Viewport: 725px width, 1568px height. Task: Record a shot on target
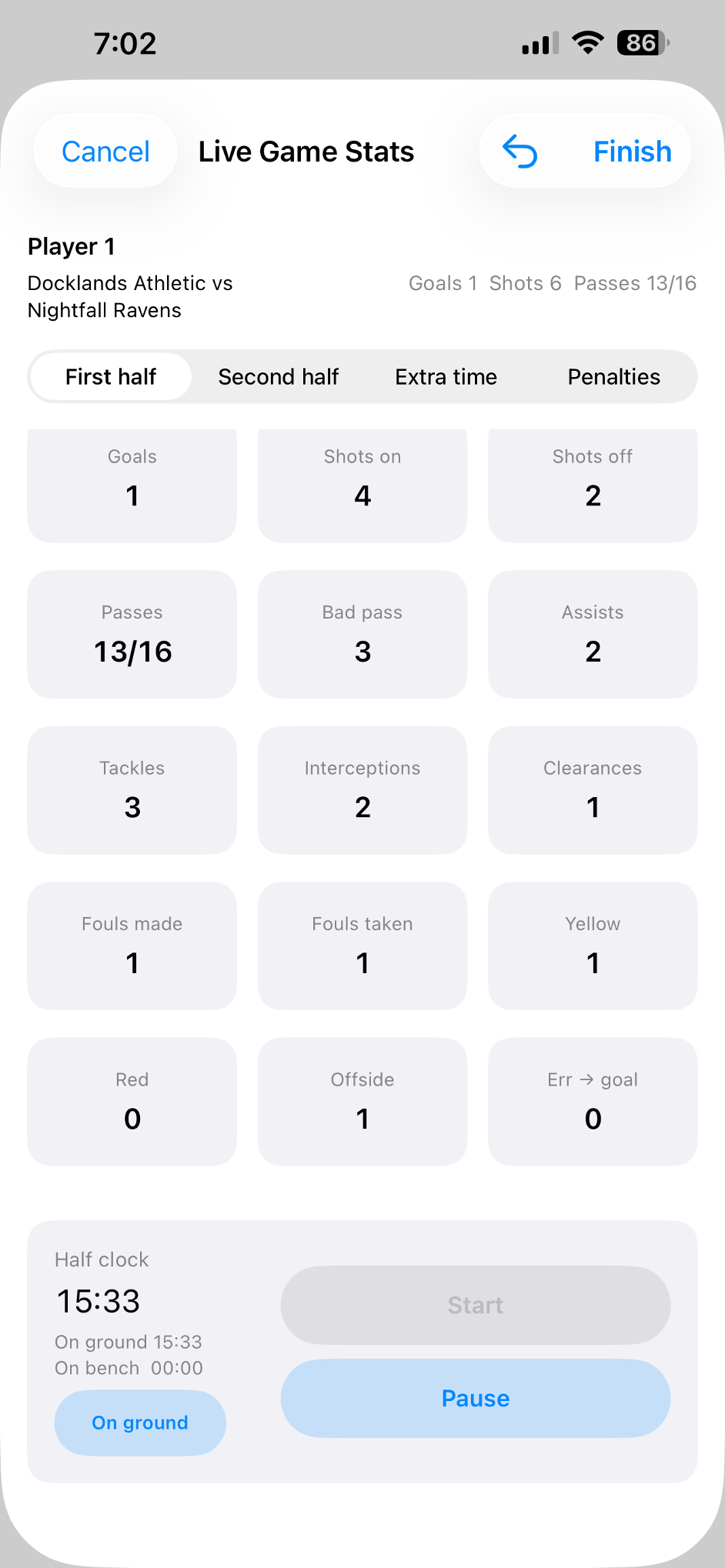click(362, 485)
